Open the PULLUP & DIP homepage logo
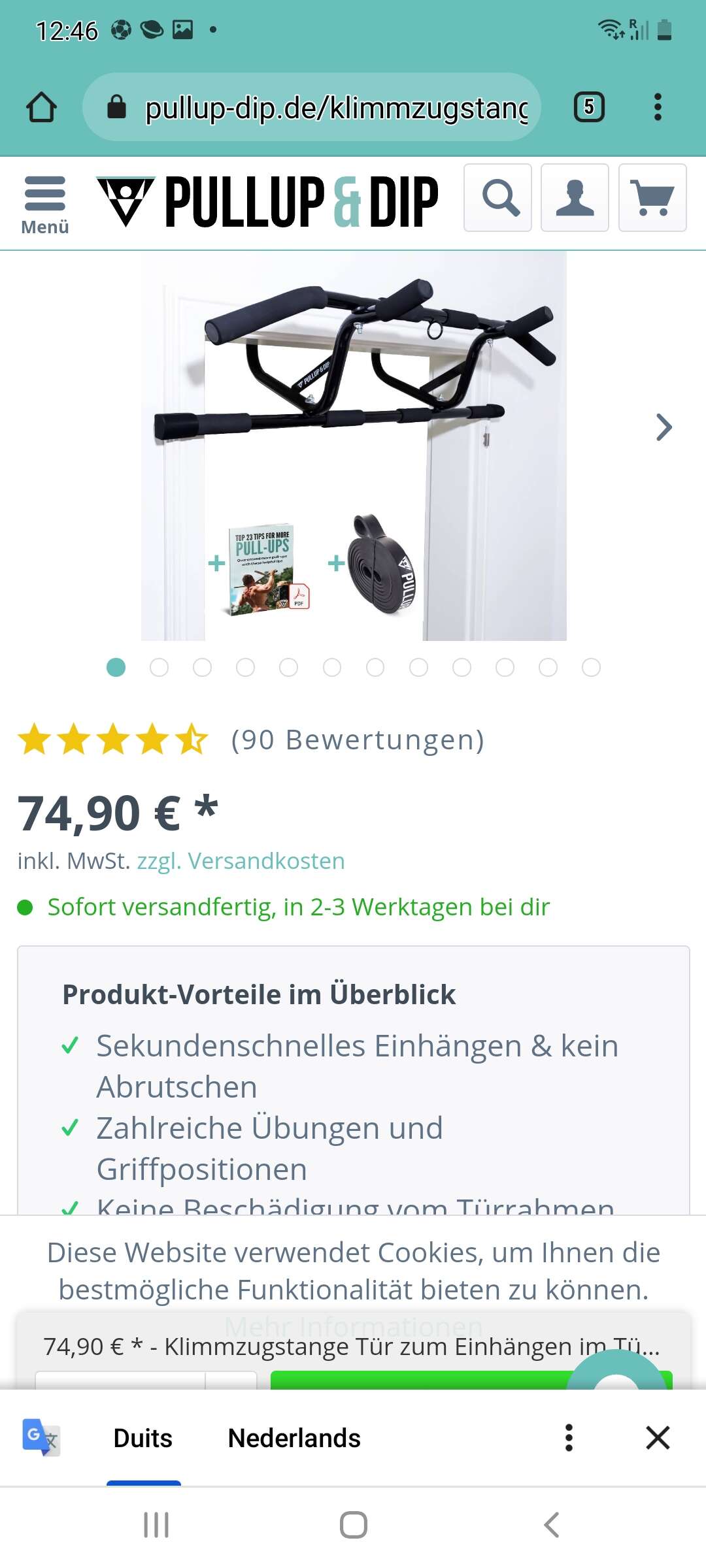 [x=267, y=201]
